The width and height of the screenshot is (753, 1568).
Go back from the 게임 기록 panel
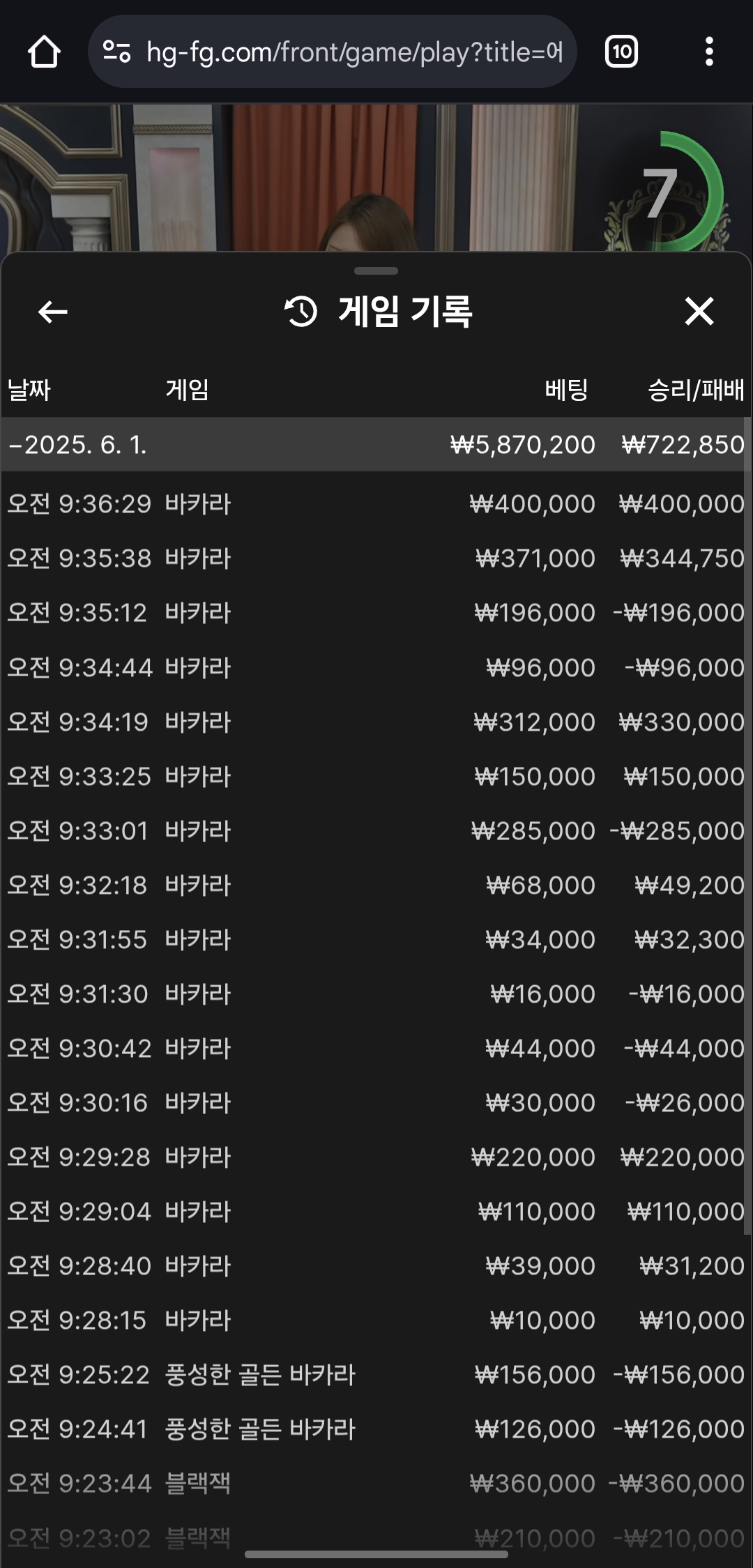pos(52,311)
